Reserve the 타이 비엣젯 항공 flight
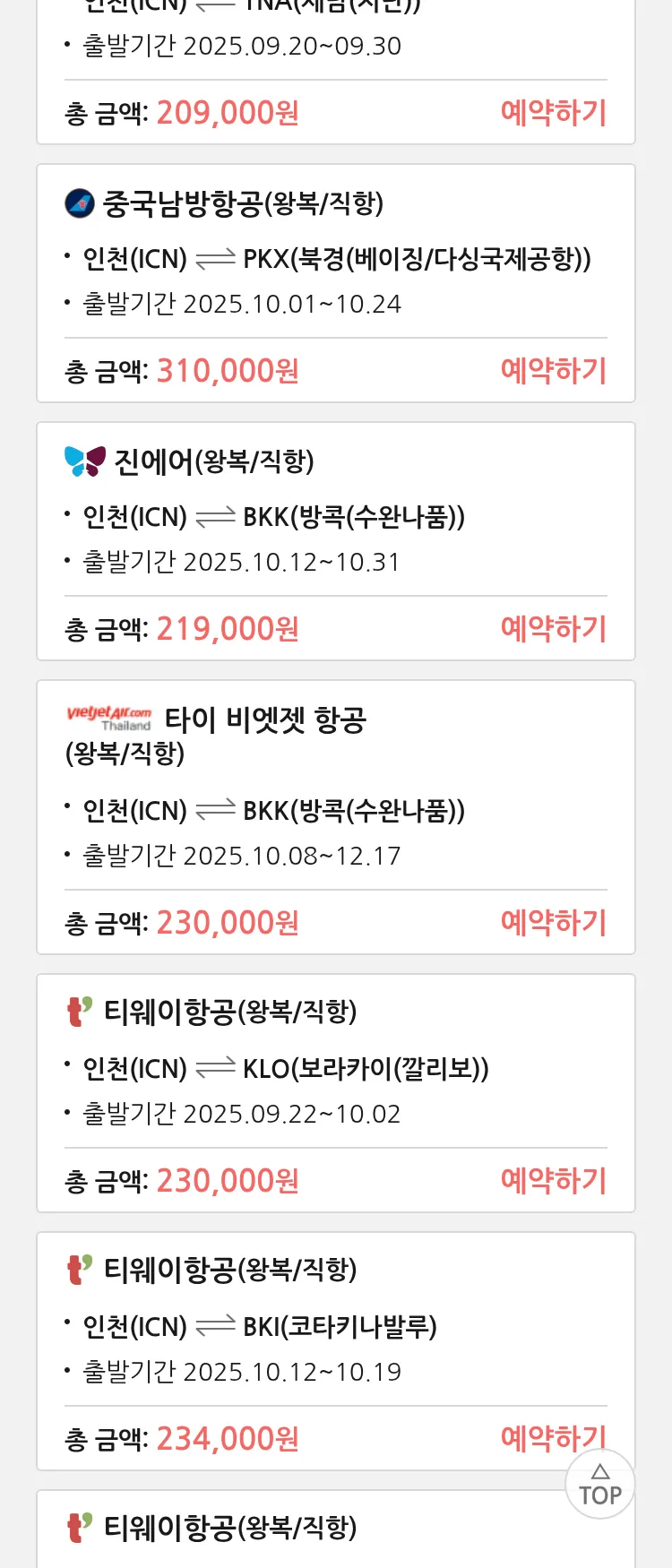672x1568 pixels. (553, 923)
